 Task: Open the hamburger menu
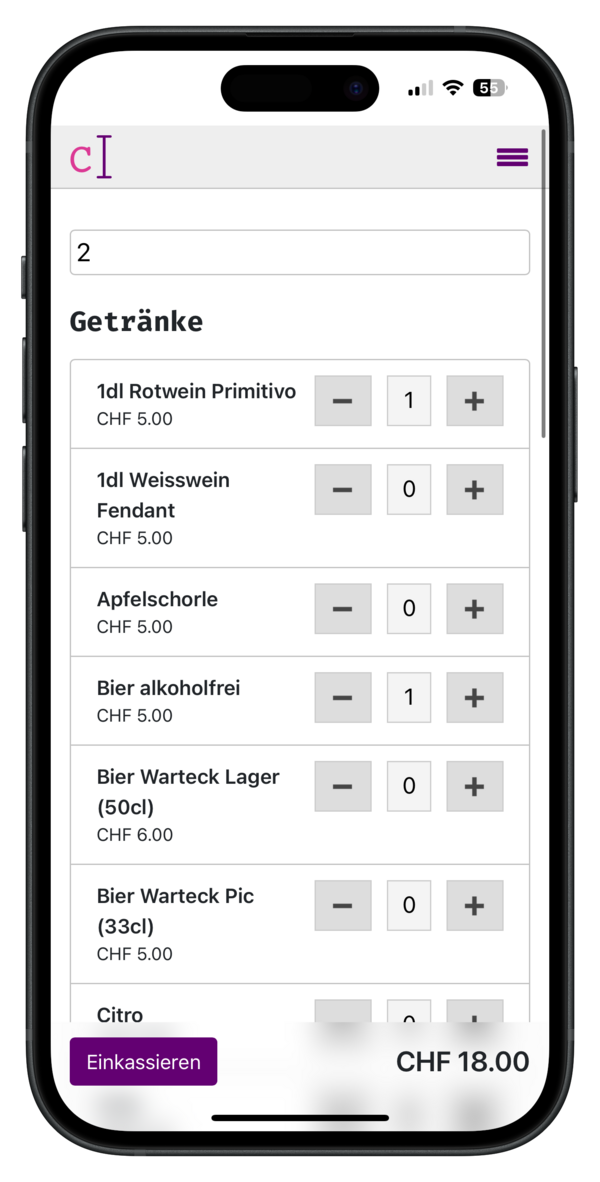512,158
